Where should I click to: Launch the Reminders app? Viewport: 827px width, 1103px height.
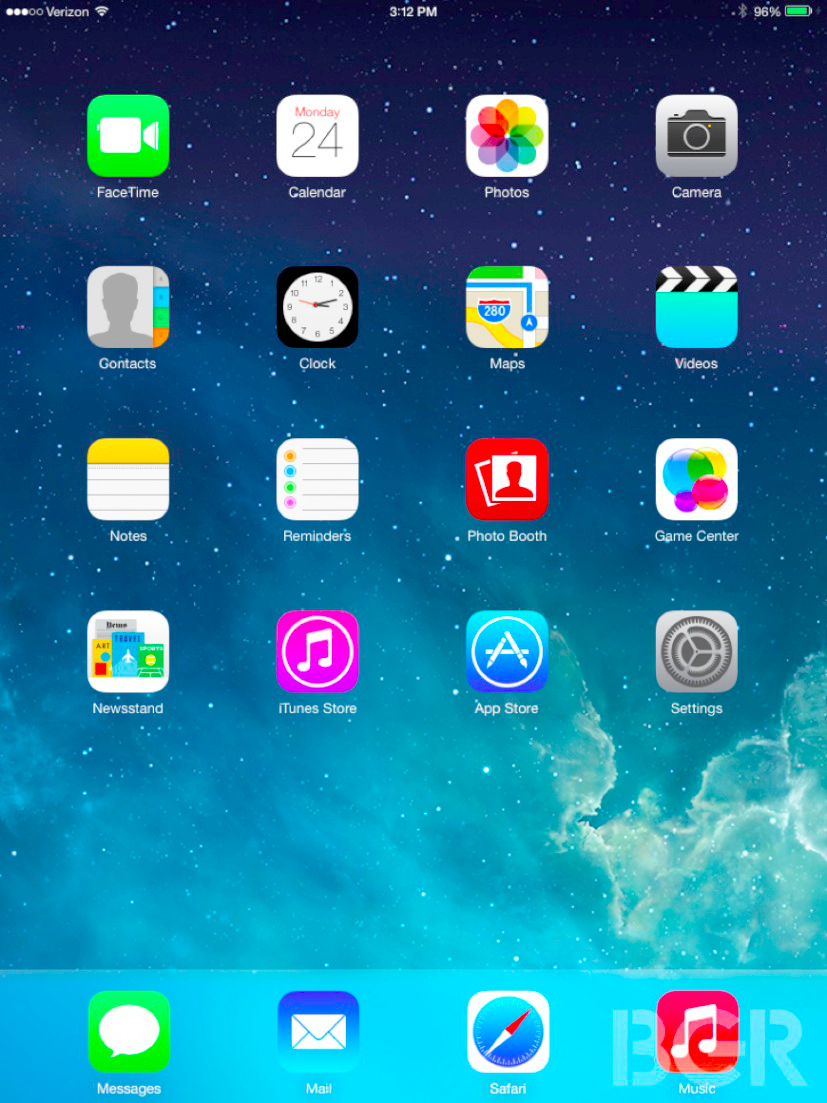pos(317,479)
